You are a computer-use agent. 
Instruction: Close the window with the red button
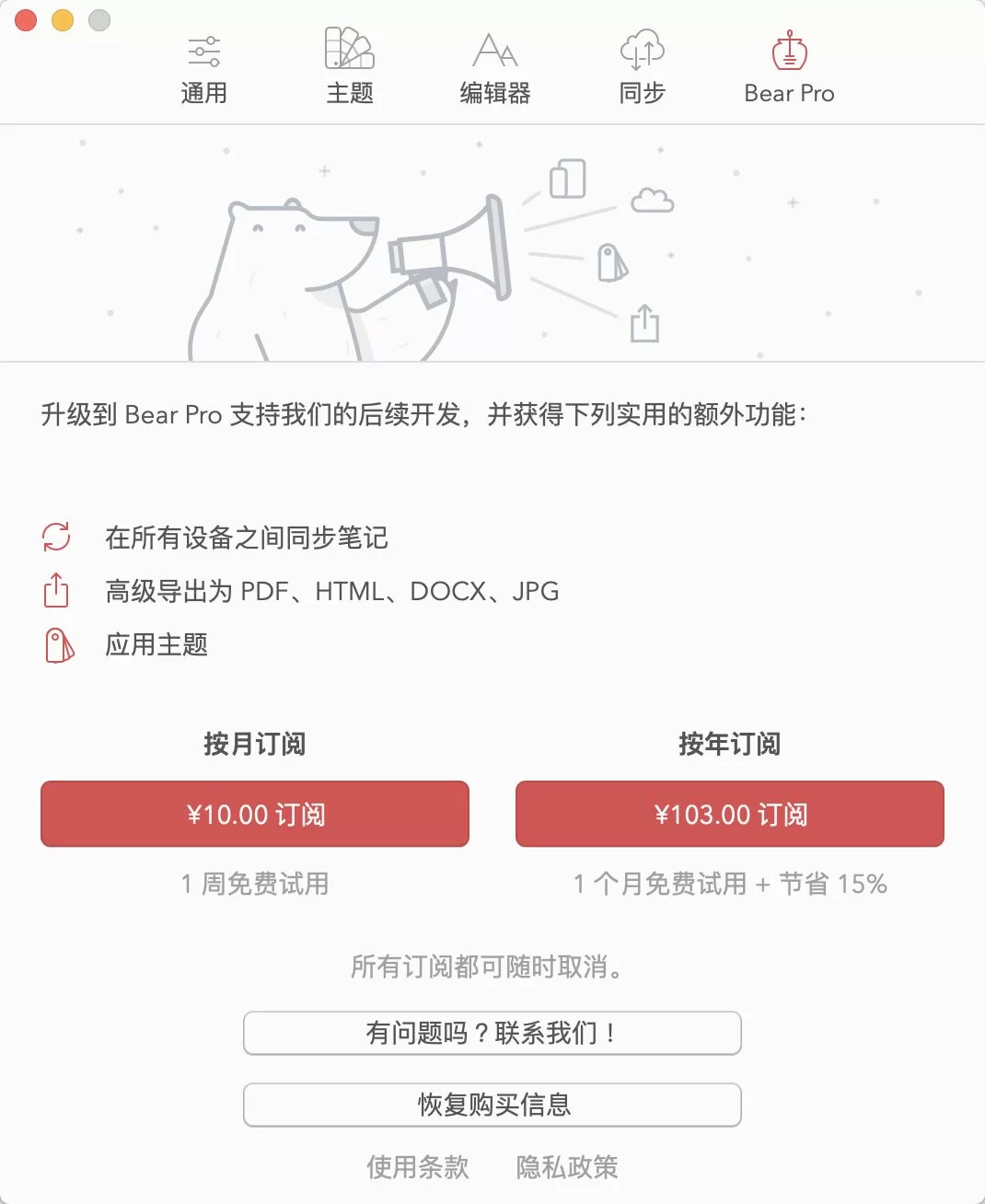(x=26, y=20)
